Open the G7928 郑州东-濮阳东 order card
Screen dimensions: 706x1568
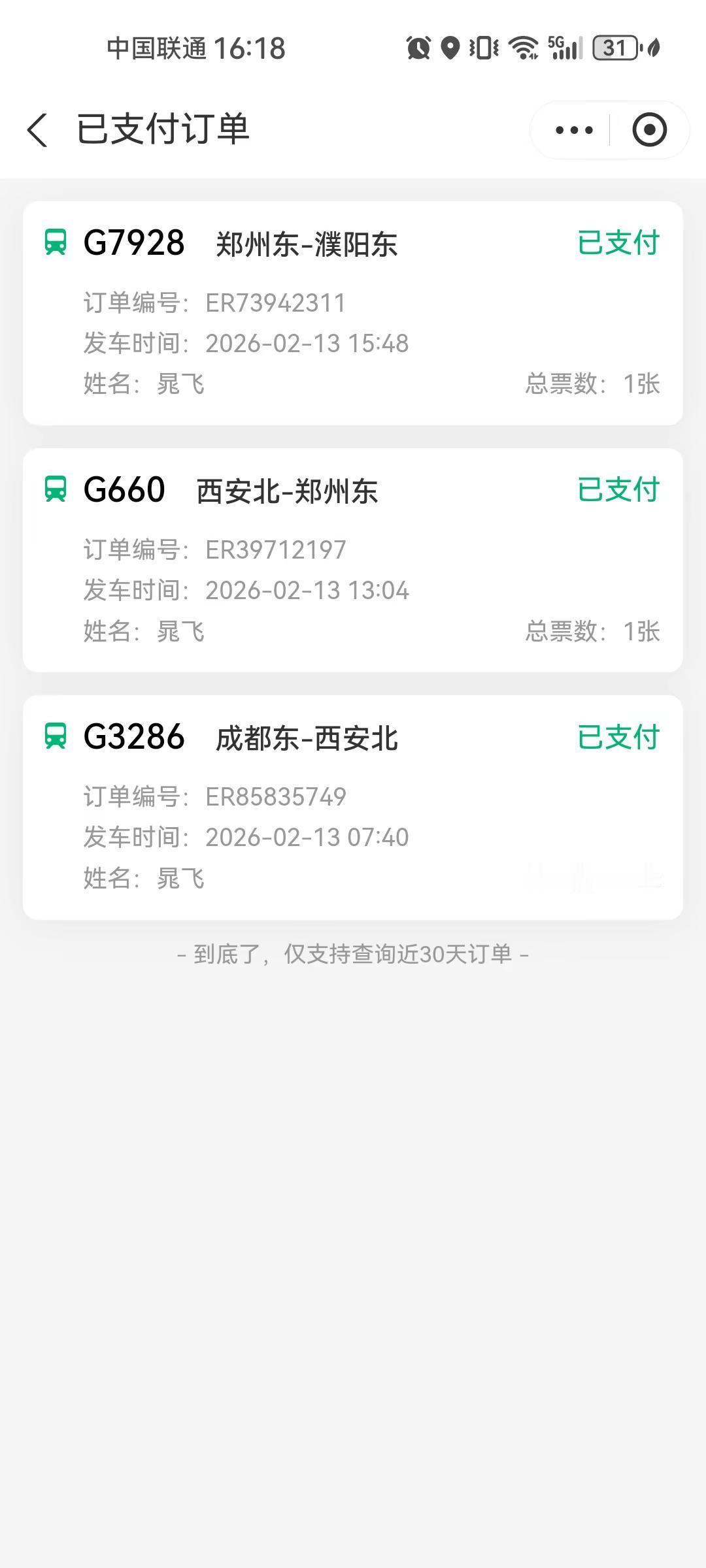353,314
